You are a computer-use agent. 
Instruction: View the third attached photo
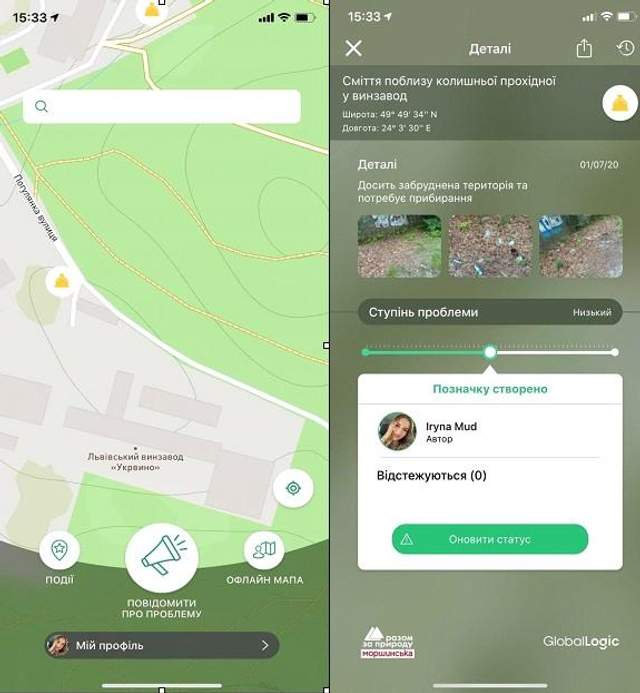[x=580, y=246]
